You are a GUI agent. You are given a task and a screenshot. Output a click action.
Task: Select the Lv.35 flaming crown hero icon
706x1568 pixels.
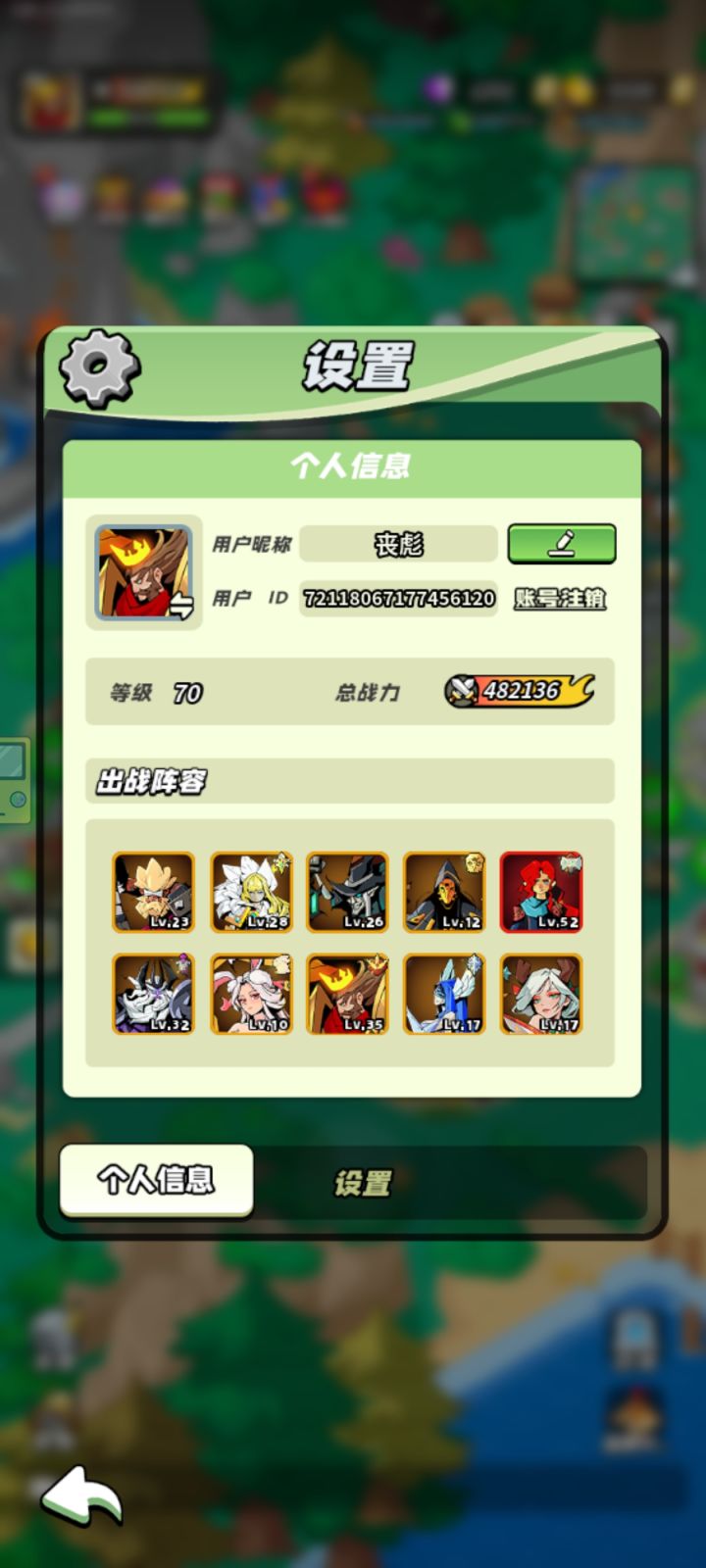(x=347, y=993)
